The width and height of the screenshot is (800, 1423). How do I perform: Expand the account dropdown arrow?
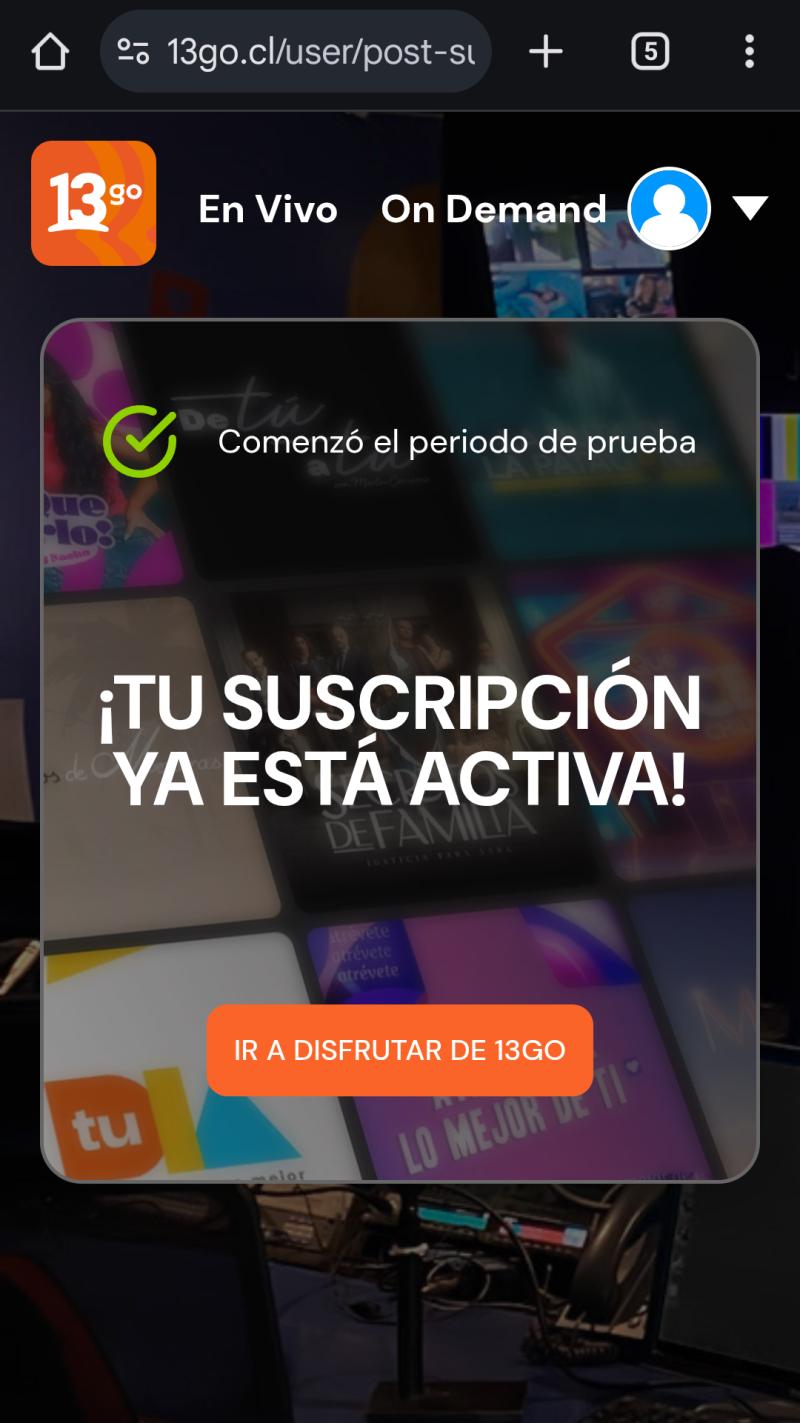coord(749,208)
